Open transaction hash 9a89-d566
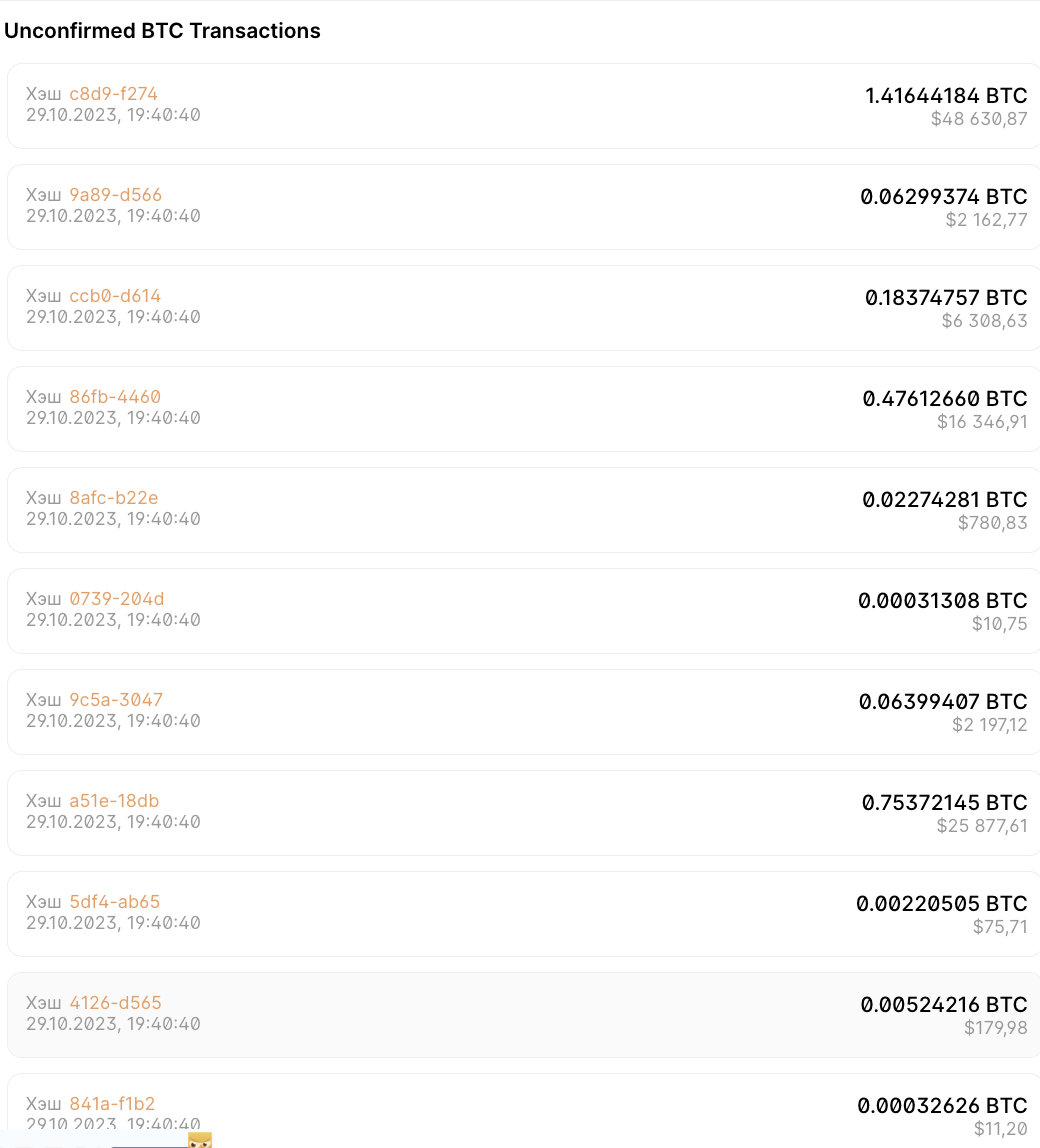Image resolution: width=1040 pixels, height=1148 pixels. [114, 195]
